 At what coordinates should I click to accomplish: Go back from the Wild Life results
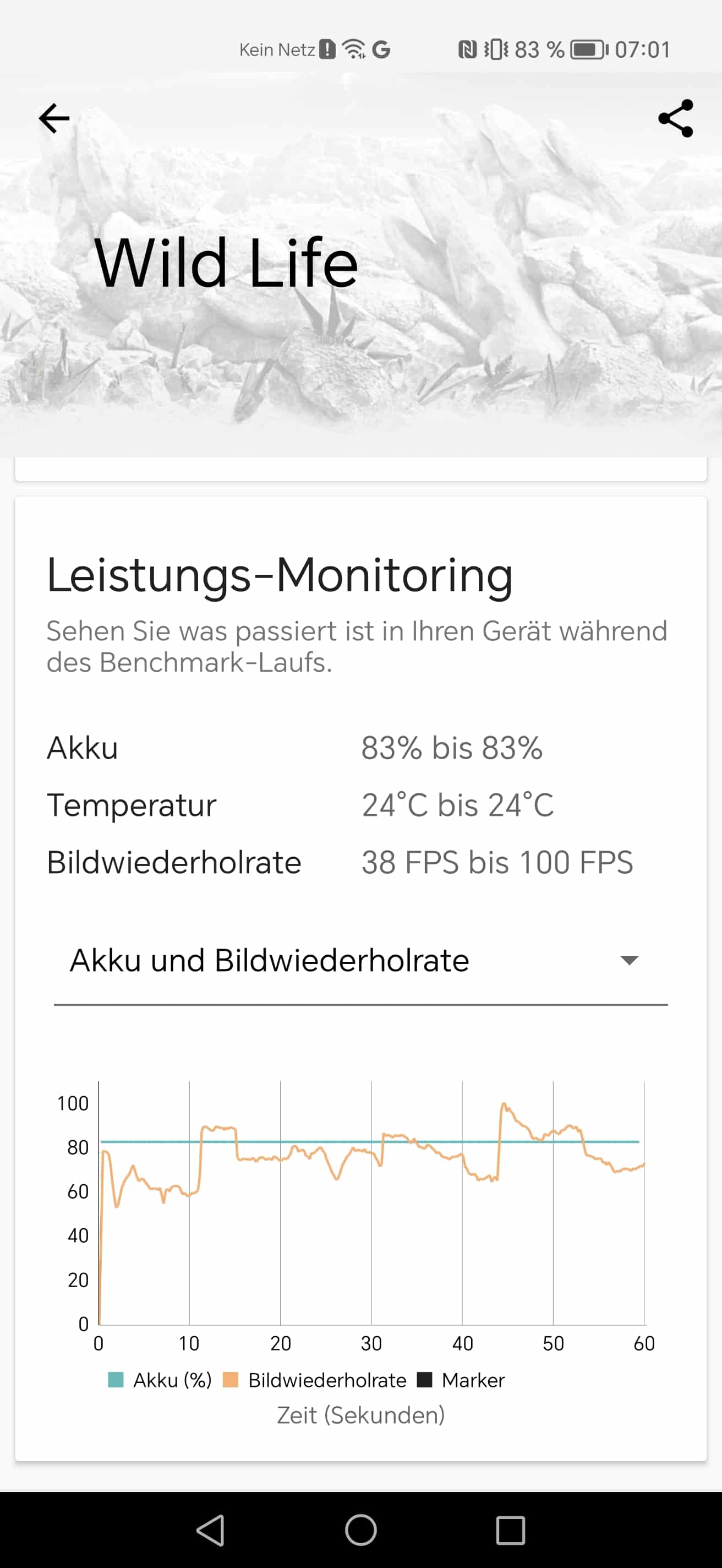click(x=54, y=118)
